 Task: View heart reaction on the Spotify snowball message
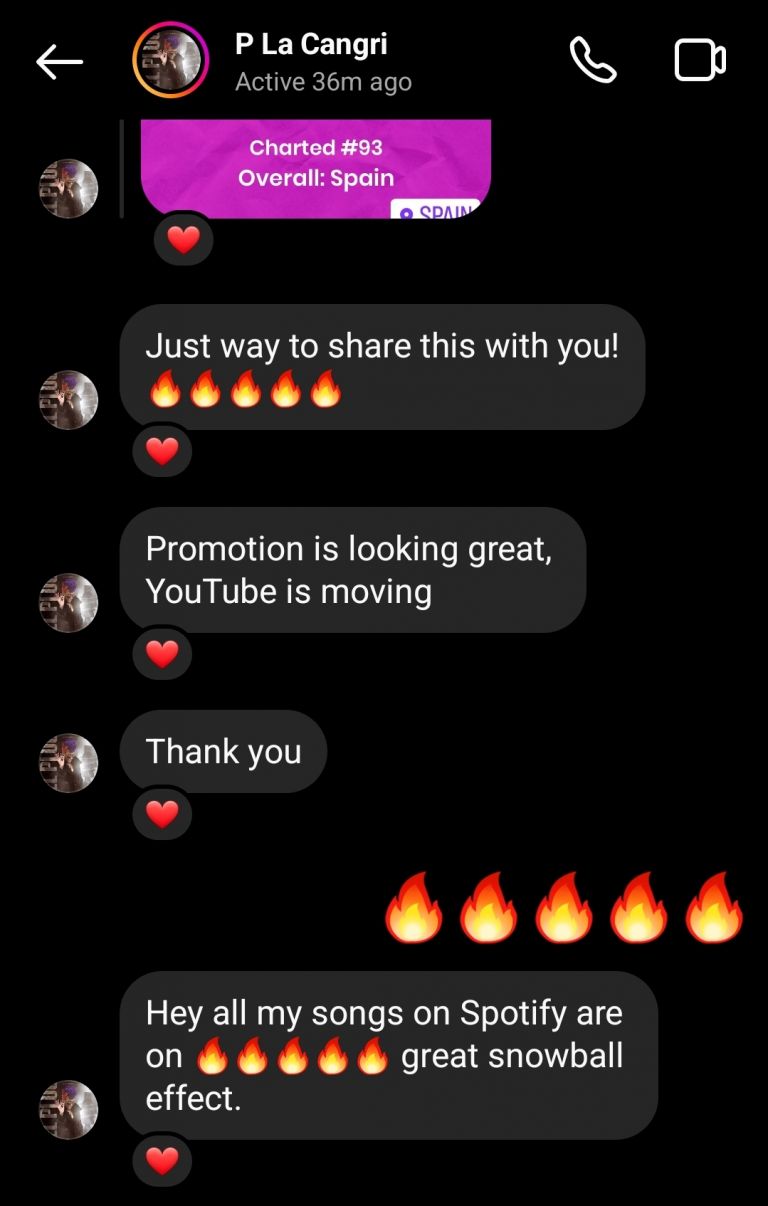click(x=162, y=1161)
